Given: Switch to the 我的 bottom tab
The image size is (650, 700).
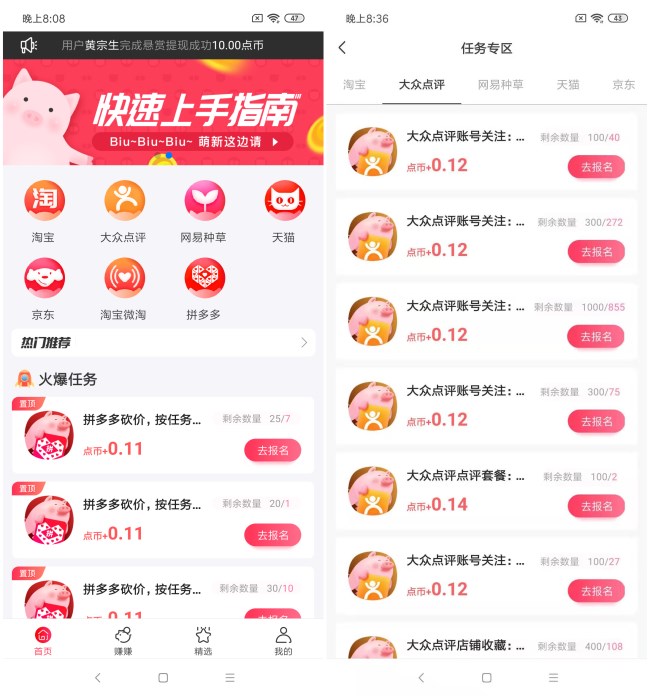Looking at the screenshot, I should pyautogui.click(x=283, y=640).
